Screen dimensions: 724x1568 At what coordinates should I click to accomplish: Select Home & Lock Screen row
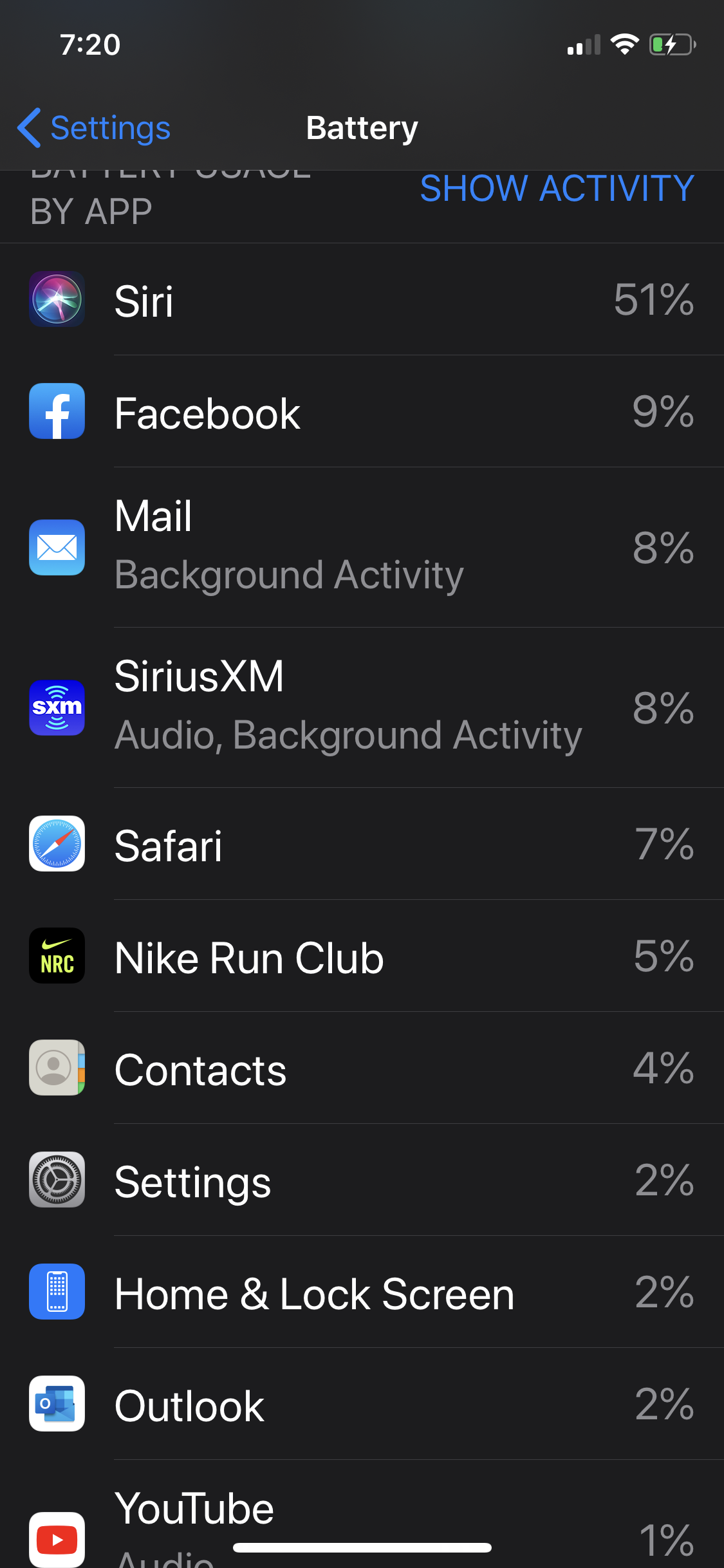coord(362,1293)
